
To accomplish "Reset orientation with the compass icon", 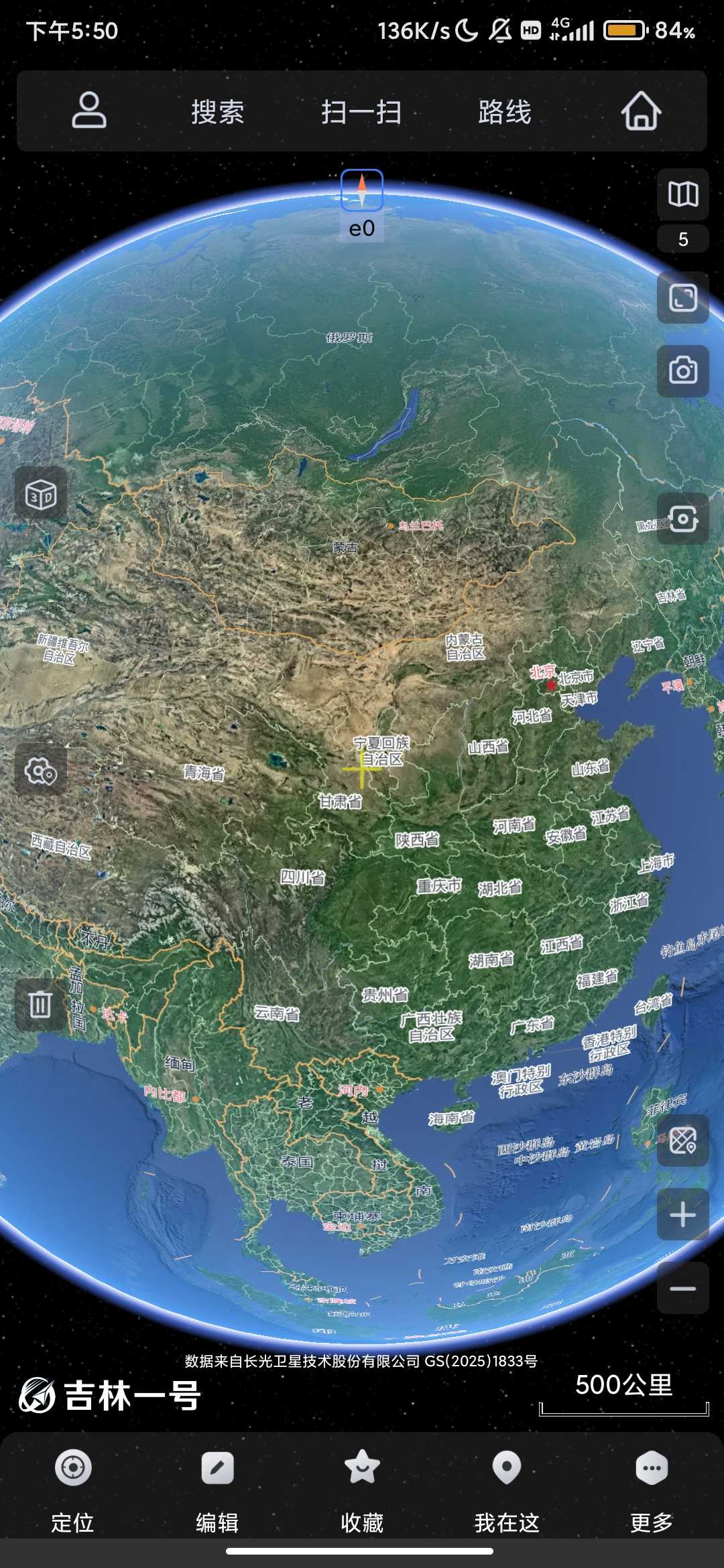I will [362, 191].
